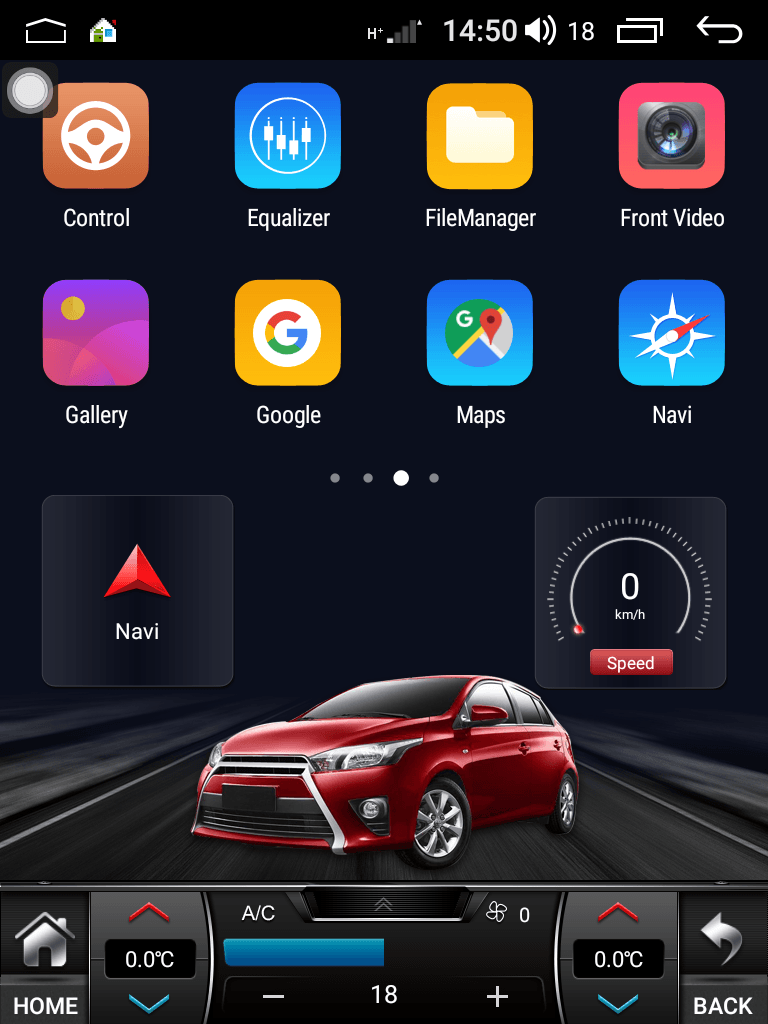The image size is (768, 1024).
Task: Launch Google search
Action: (x=288, y=333)
